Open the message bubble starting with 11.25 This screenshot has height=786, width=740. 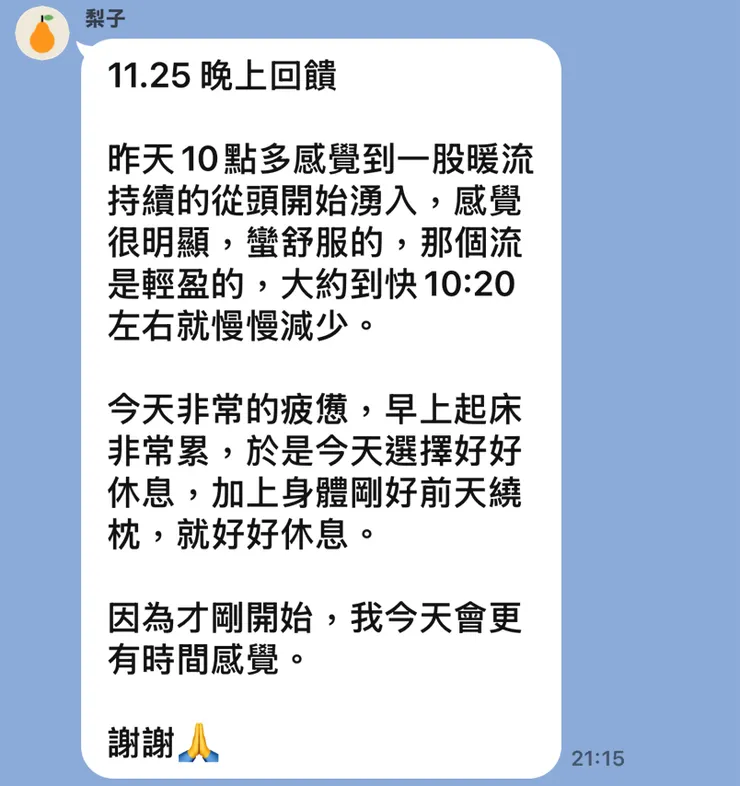click(x=320, y=400)
